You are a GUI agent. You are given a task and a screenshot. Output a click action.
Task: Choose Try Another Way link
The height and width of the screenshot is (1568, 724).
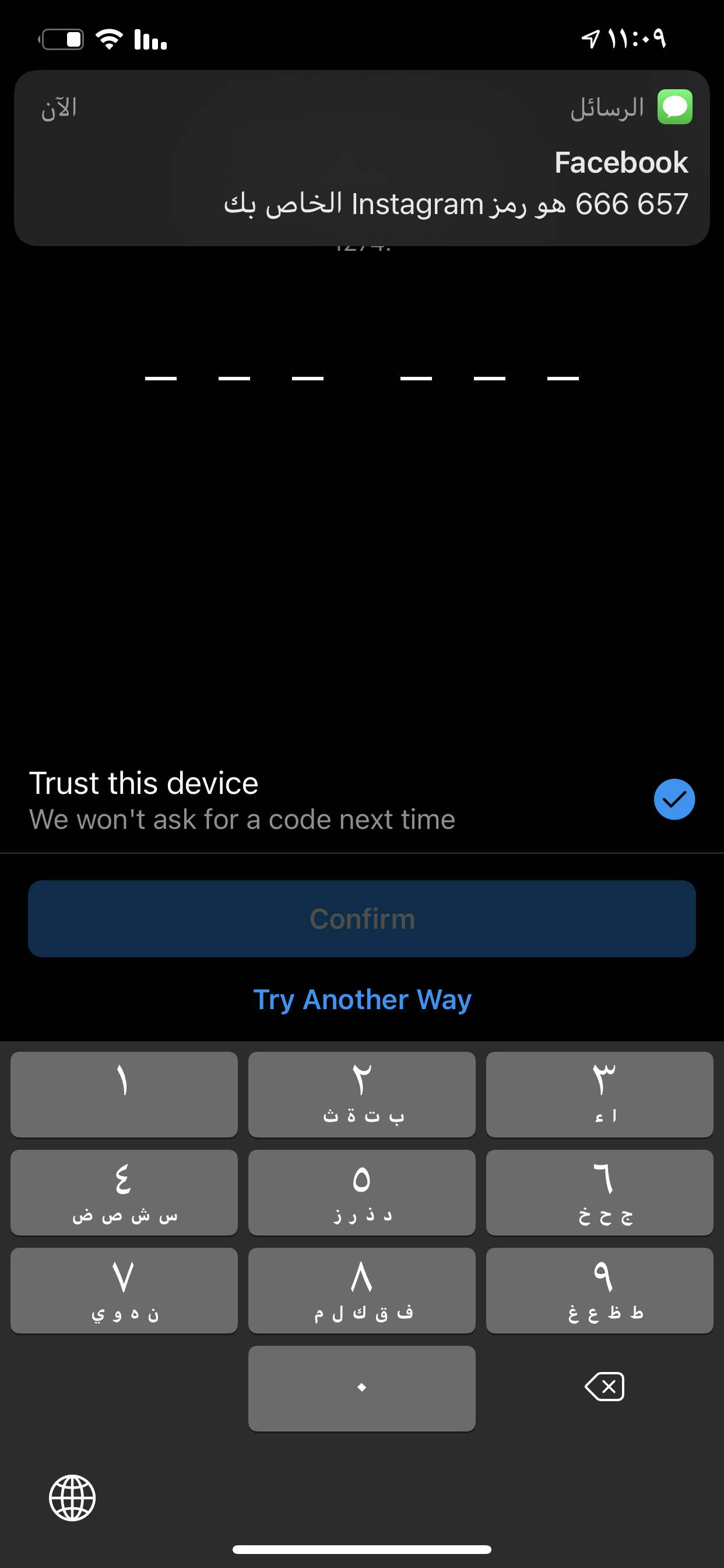(362, 999)
